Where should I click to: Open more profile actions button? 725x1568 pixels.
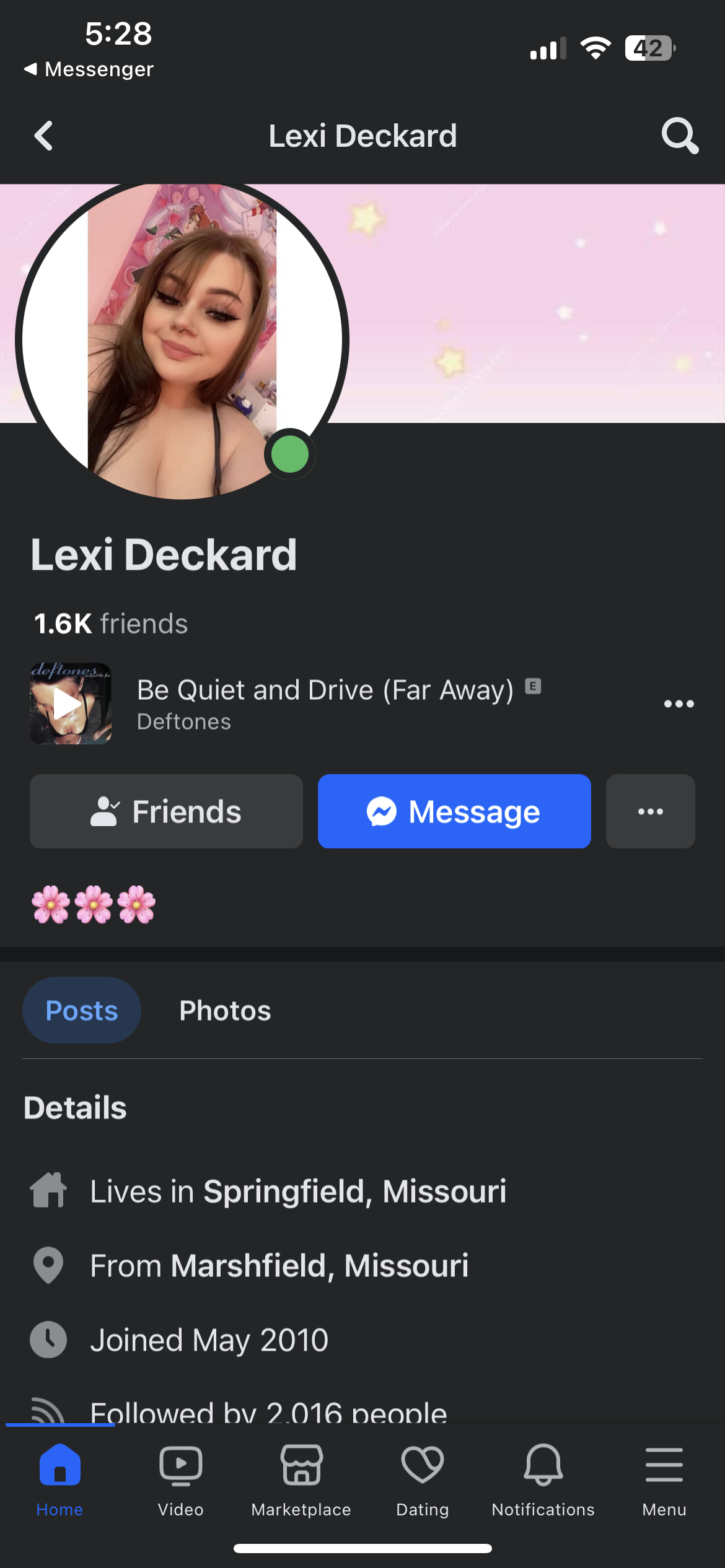(650, 811)
